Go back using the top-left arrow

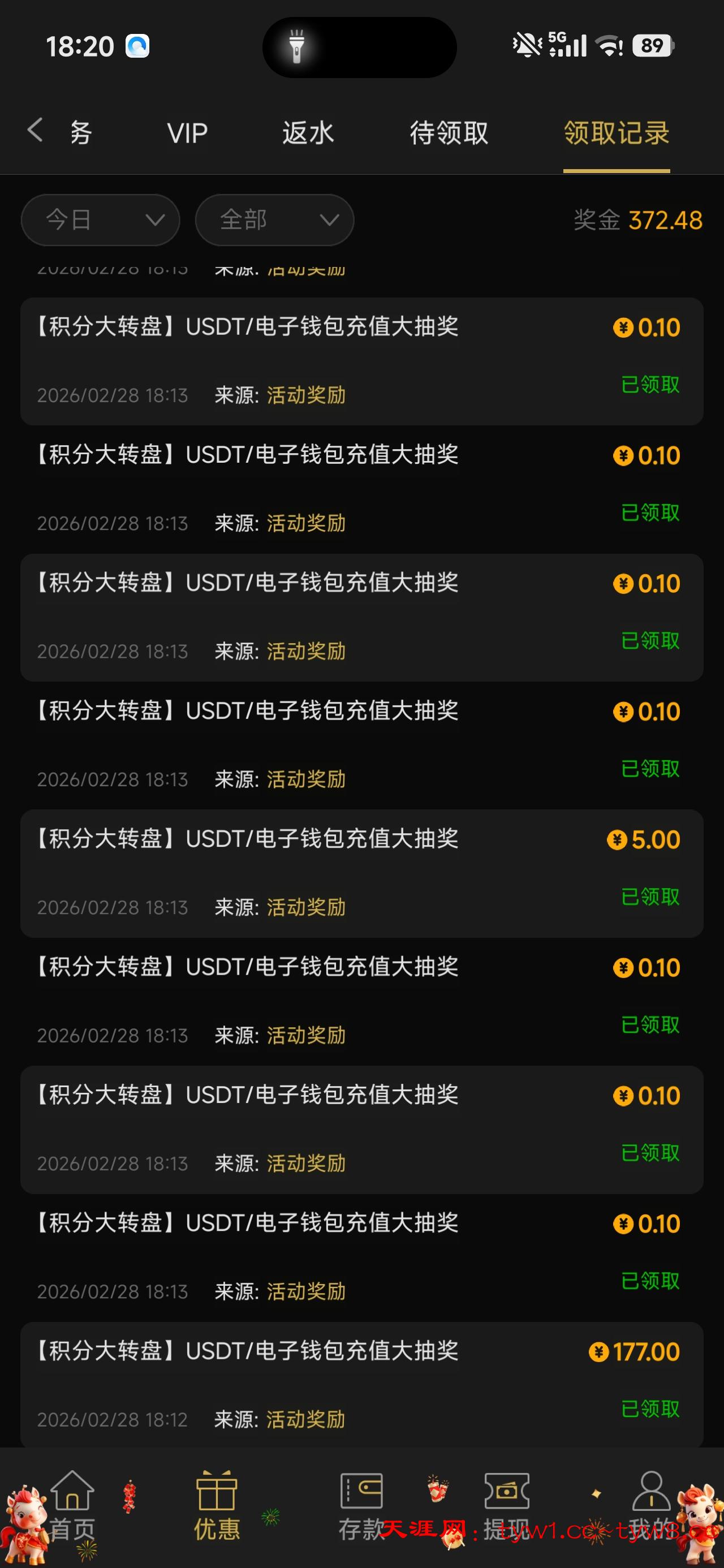(35, 131)
